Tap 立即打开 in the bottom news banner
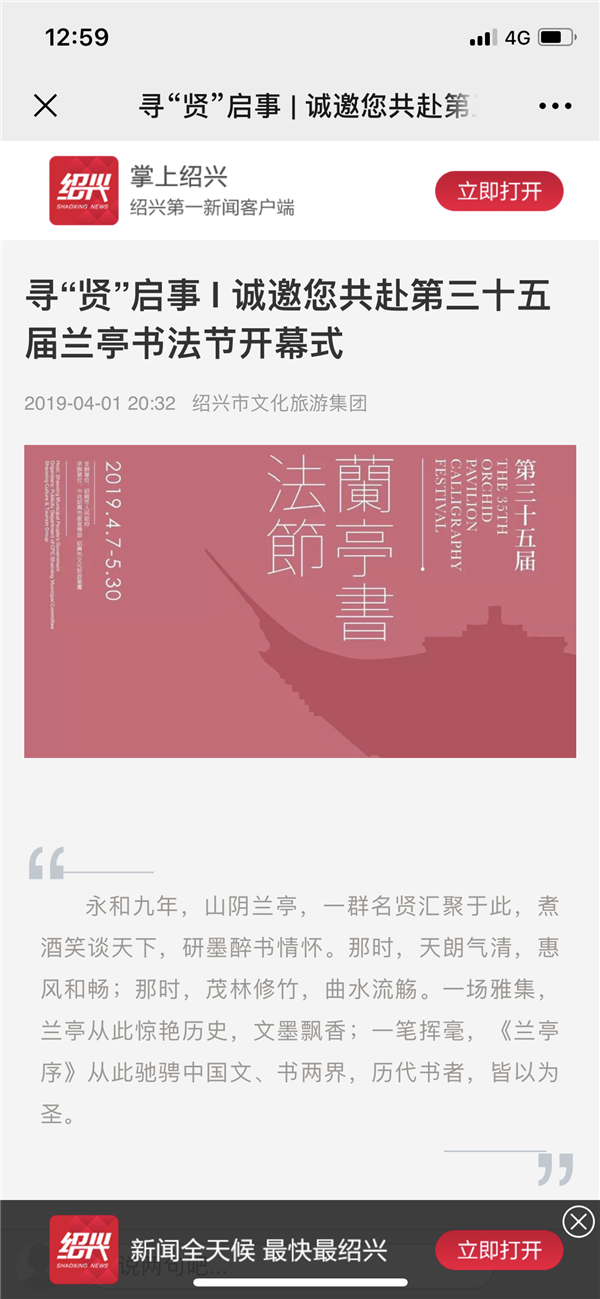600x1299 pixels. (x=499, y=1249)
